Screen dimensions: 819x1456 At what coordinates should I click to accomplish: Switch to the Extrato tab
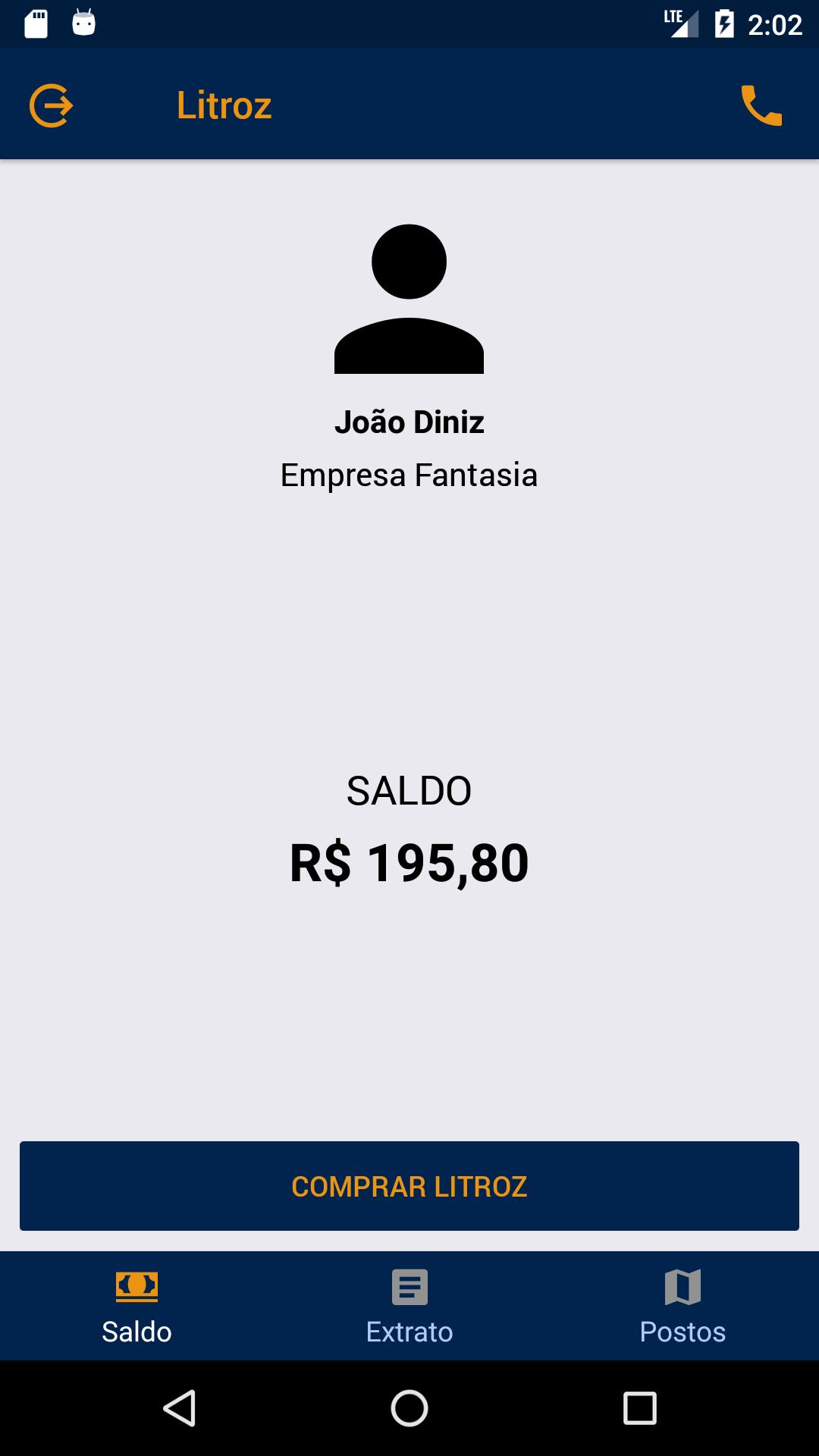[409, 1306]
